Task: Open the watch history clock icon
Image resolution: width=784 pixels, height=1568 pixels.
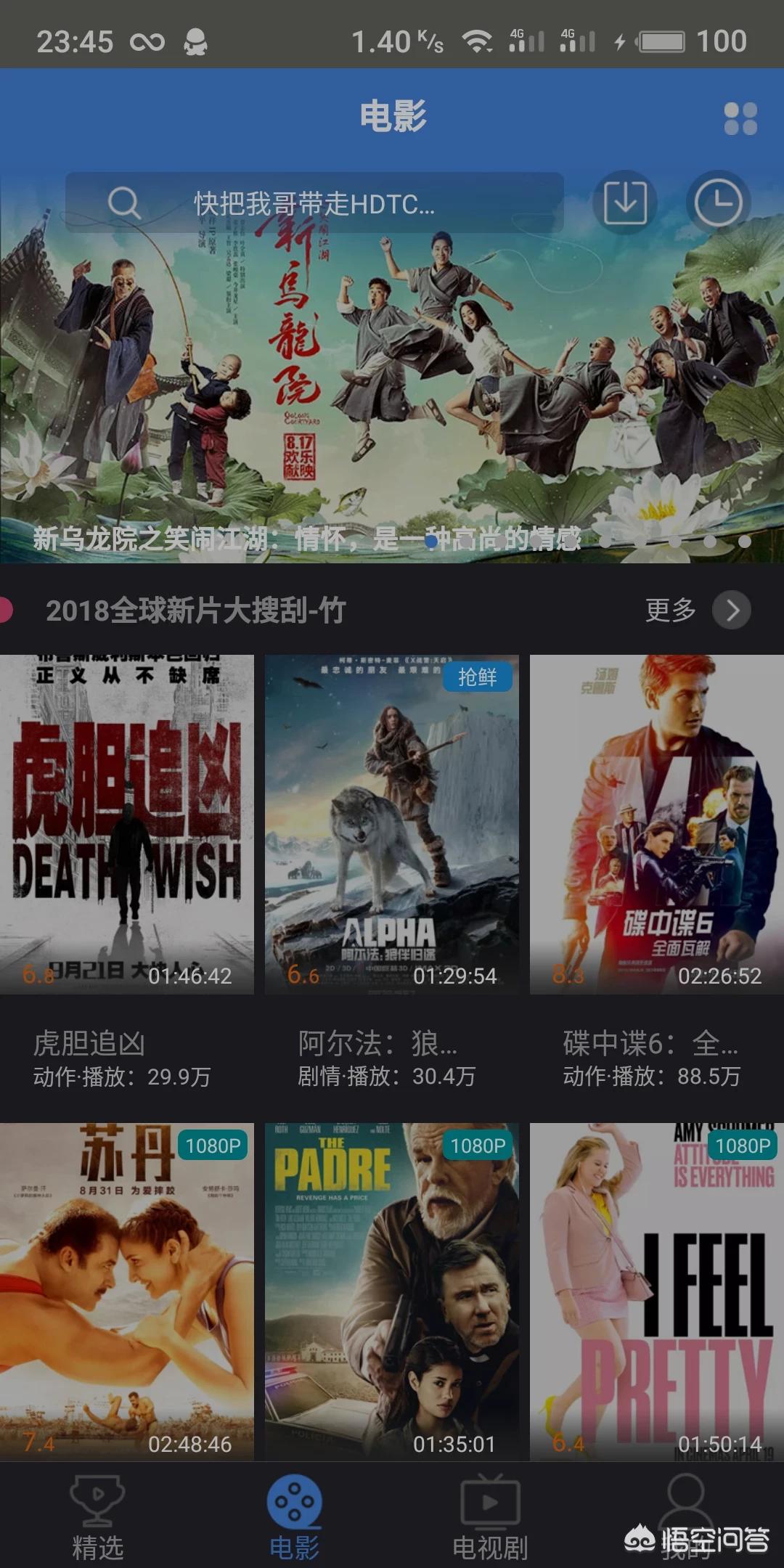Action: click(x=717, y=203)
